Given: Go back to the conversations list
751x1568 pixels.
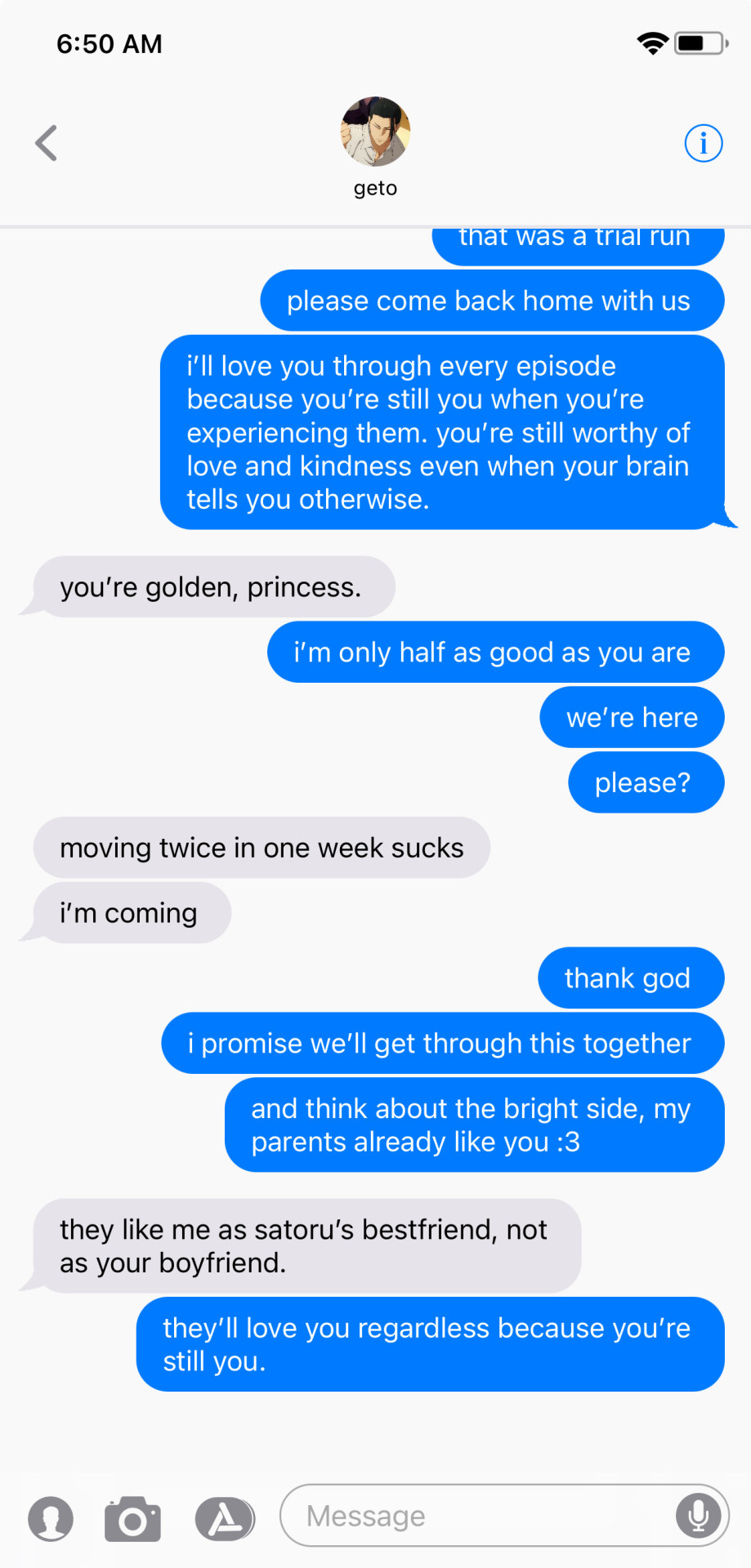Looking at the screenshot, I should (47, 144).
